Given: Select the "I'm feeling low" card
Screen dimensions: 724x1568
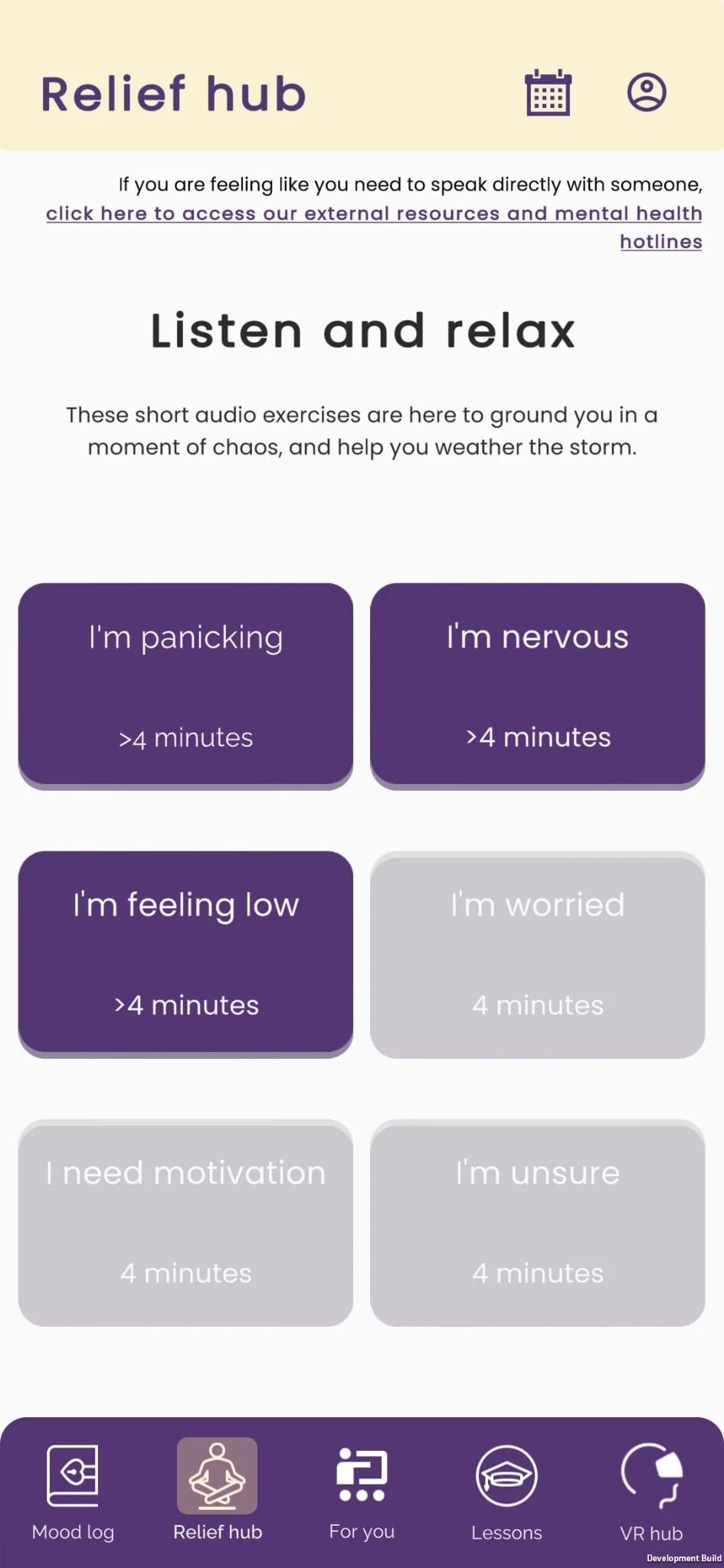Looking at the screenshot, I should pyautogui.click(x=185, y=953).
